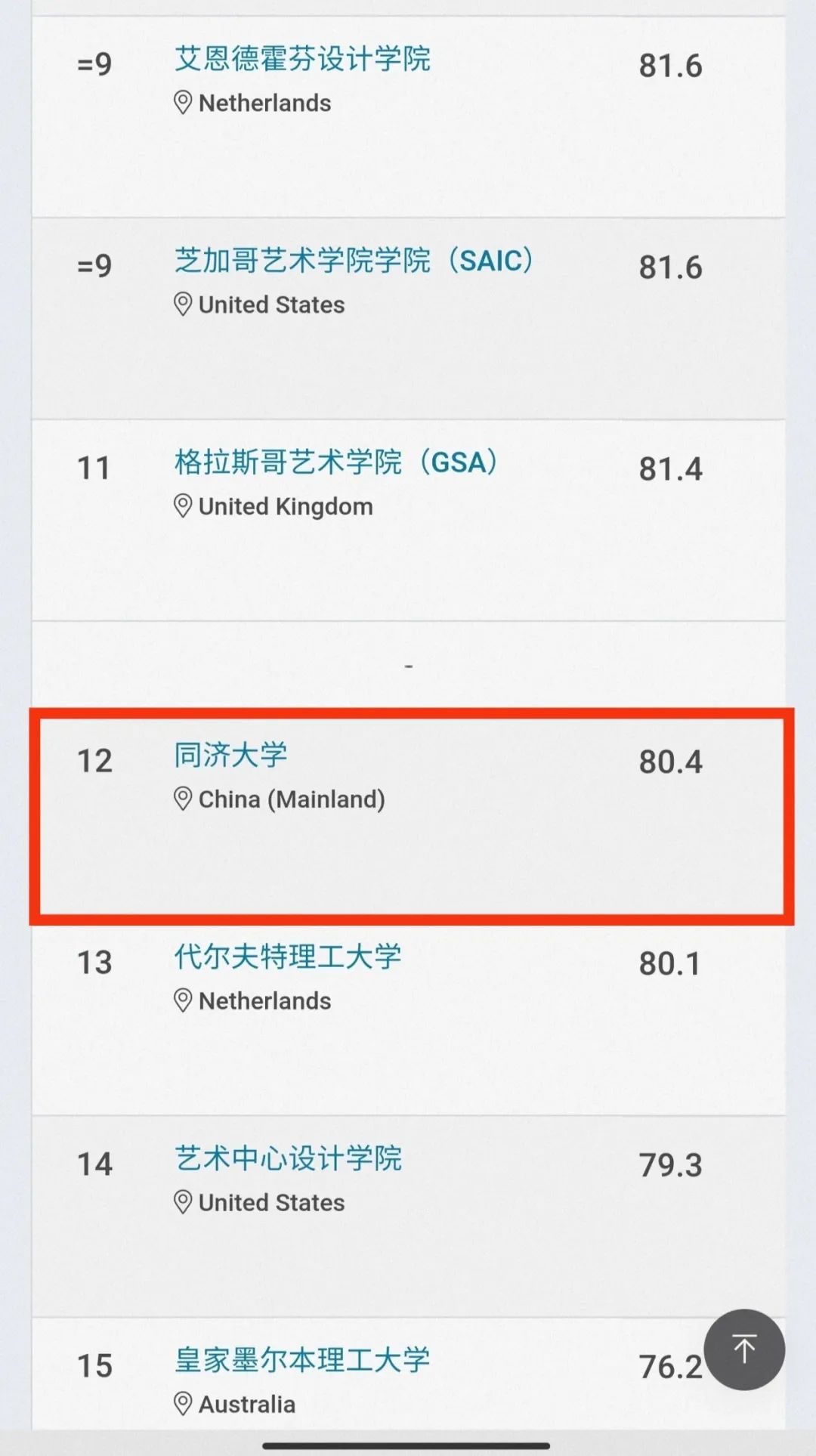The width and height of the screenshot is (816, 1456).
Task: Open 芝加哥艺术学院学院（SAIC）link
Action: tap(354, 261)
